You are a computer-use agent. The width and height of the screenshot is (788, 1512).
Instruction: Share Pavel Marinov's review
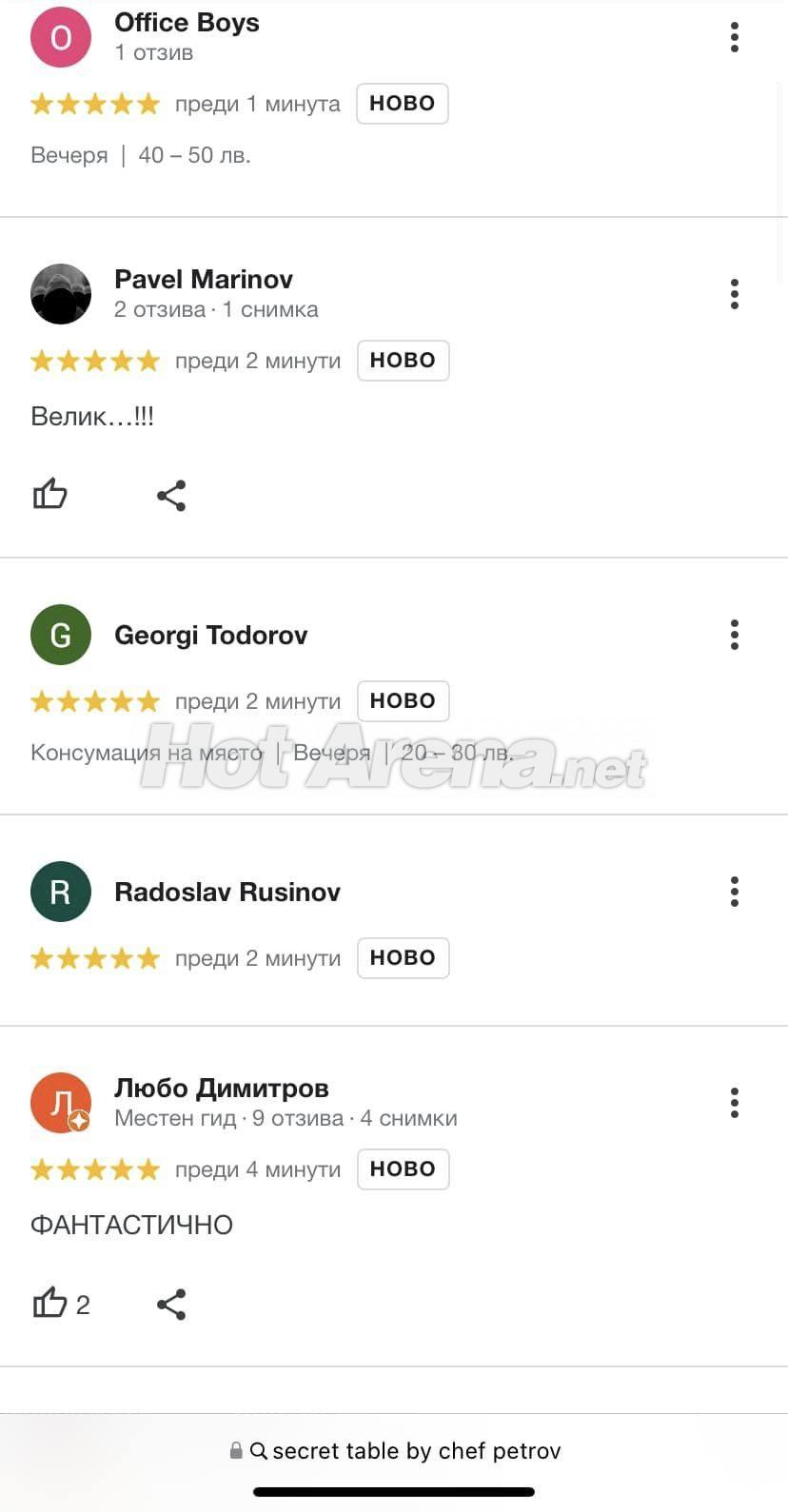coord(171,496)
